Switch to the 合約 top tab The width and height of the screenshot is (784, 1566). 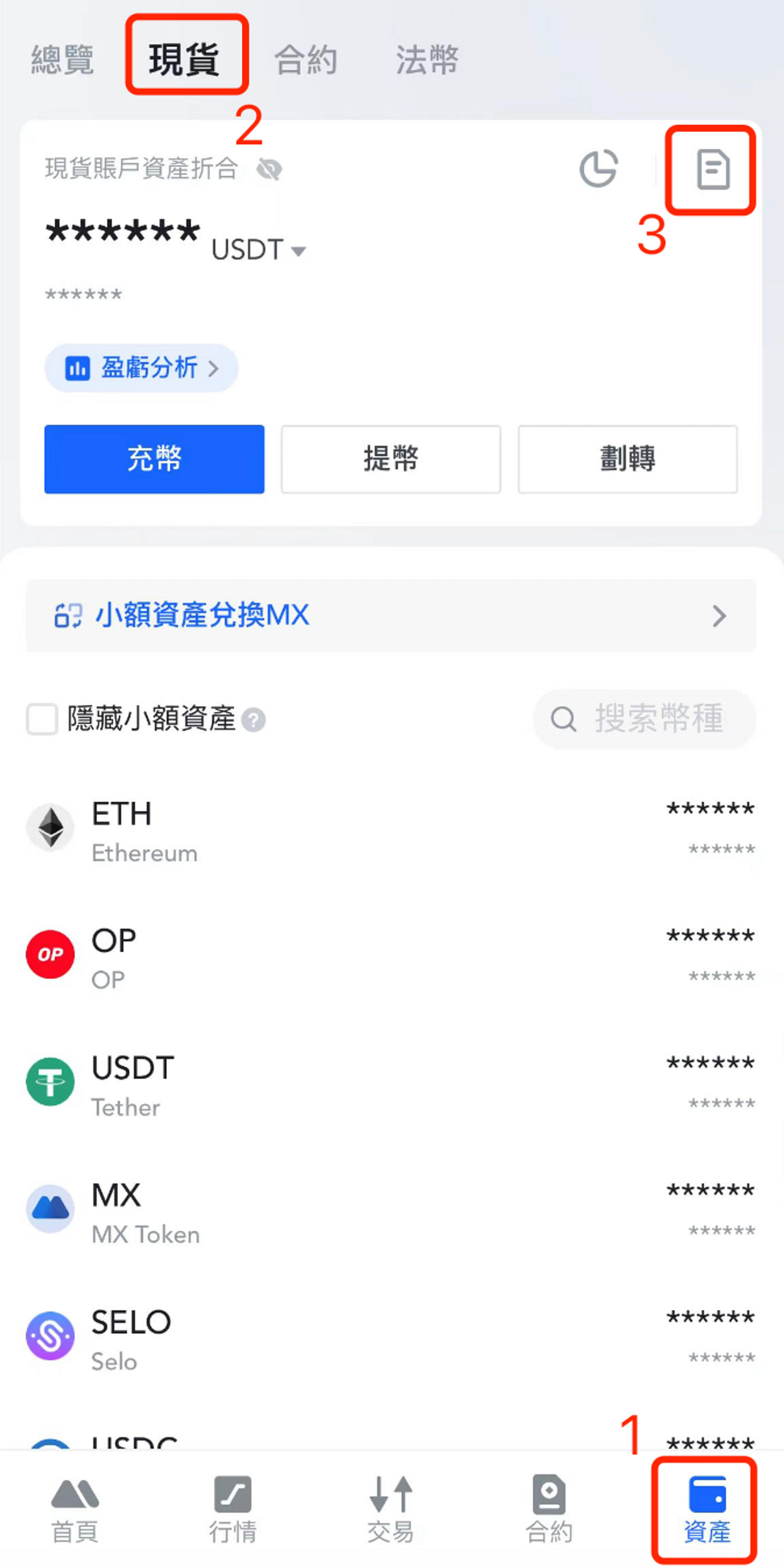click(x=306, y=60)
